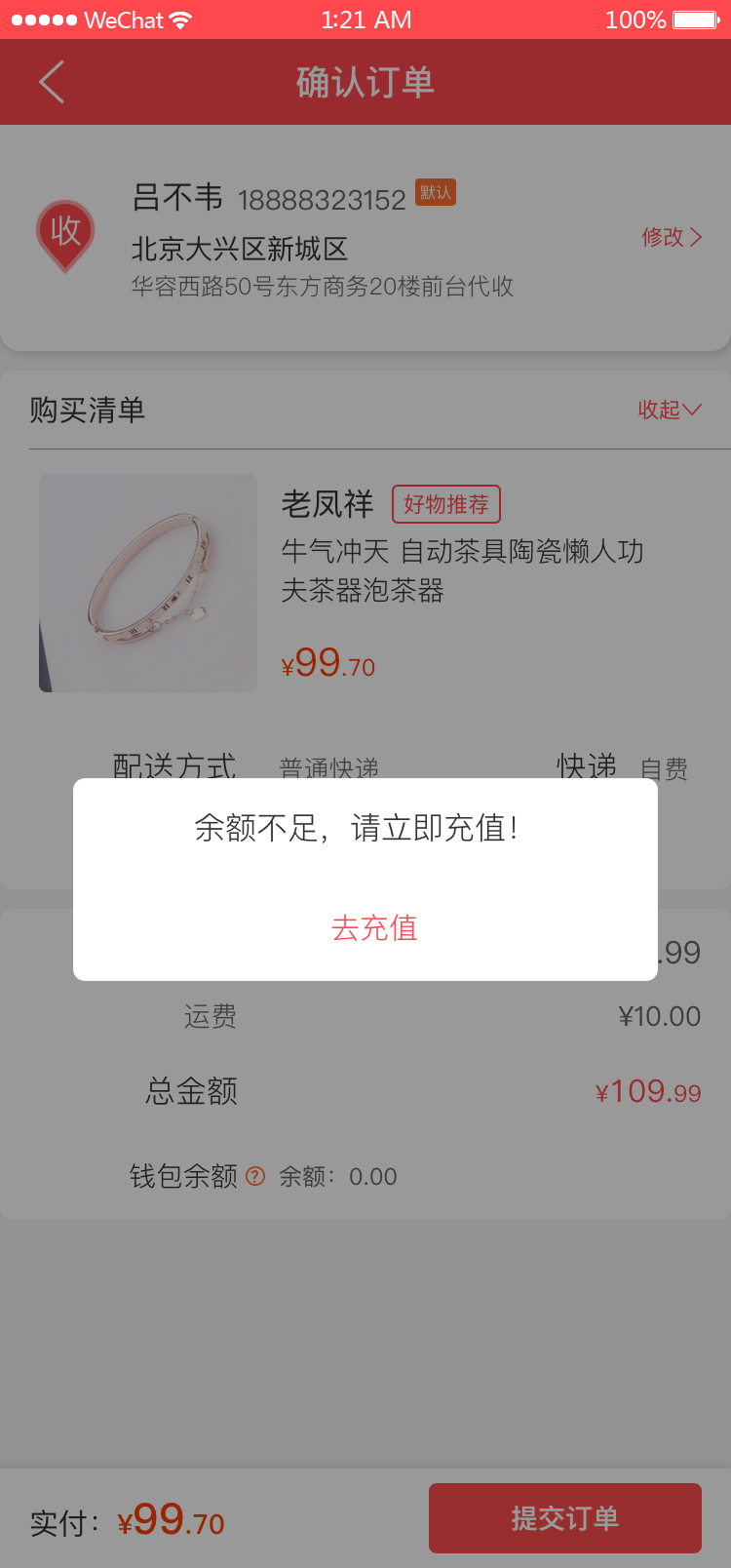Collapse 购买清单 with 收起

669,410
